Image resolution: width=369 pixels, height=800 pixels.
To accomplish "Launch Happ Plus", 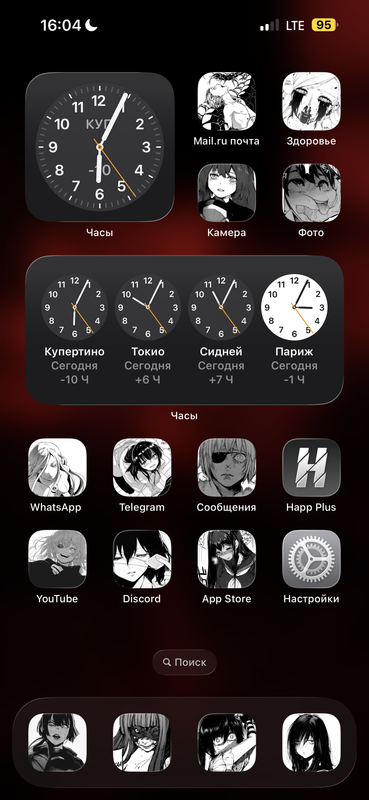I will 311,467.
